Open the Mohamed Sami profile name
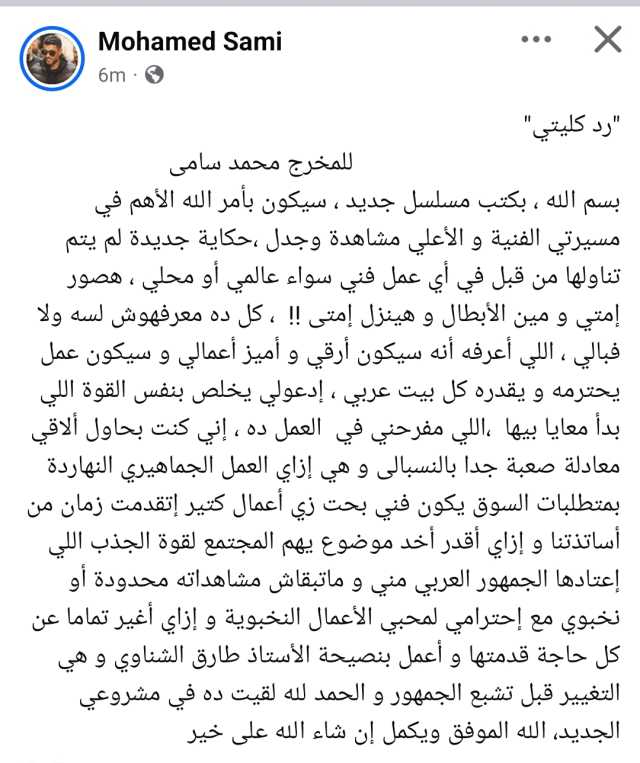This screenshot has width=640, height=763. pyautogui.click(x=190, y=42)
